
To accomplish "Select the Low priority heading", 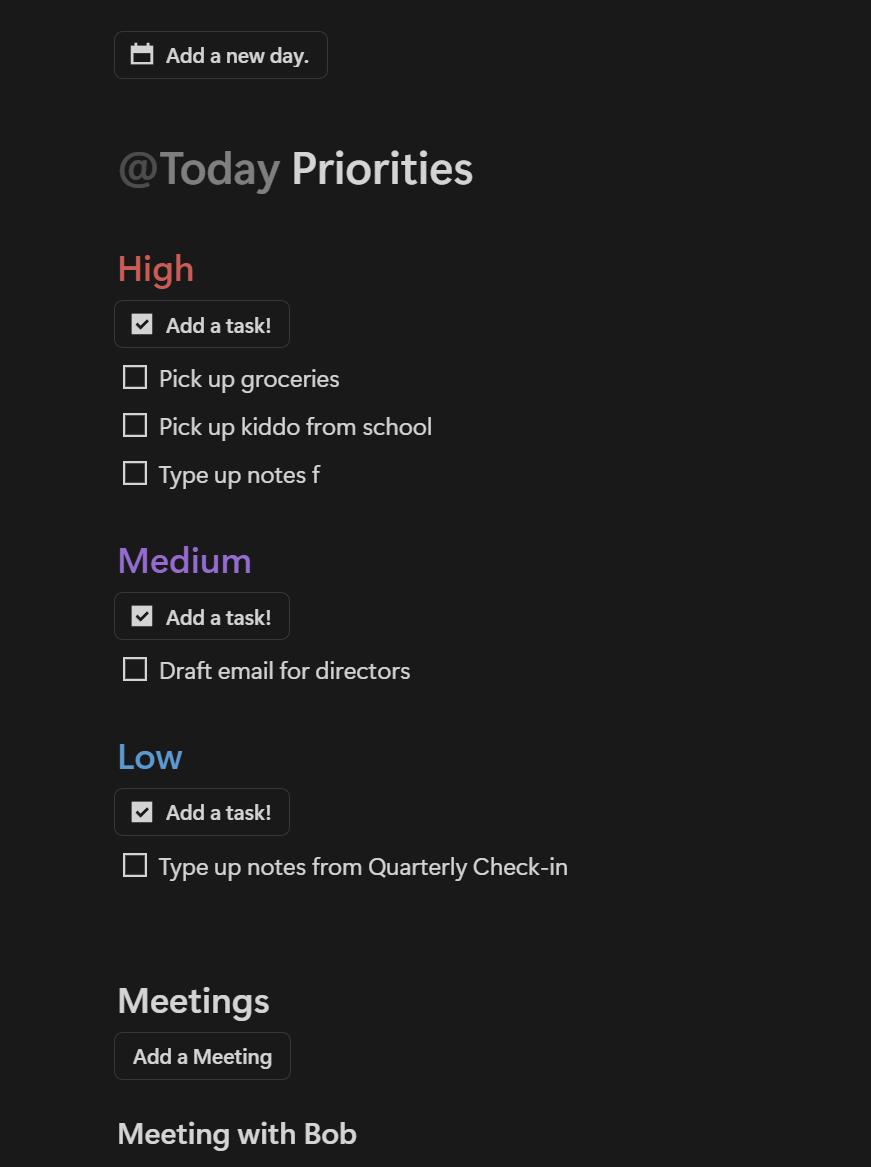I will point(150,757).
